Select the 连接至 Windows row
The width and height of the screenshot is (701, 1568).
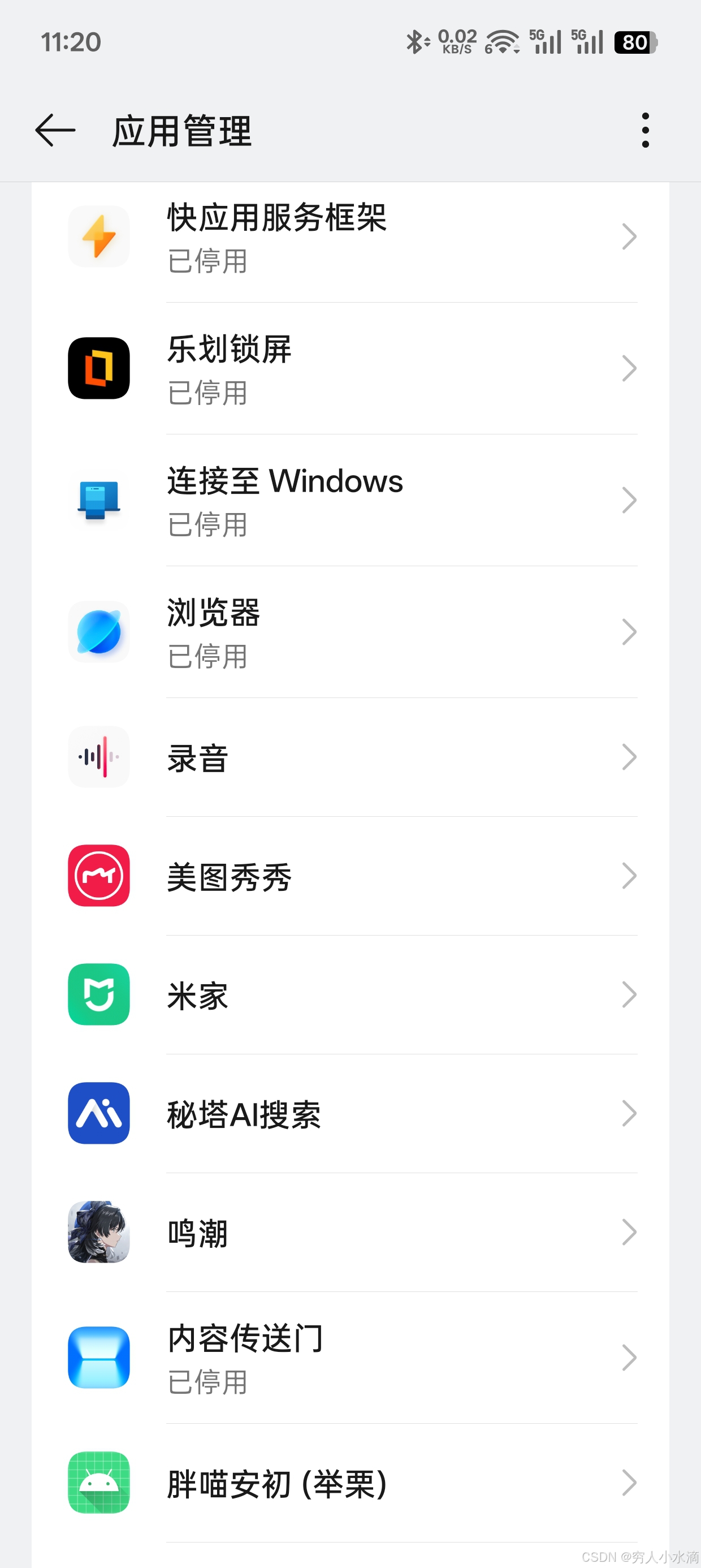350,501
